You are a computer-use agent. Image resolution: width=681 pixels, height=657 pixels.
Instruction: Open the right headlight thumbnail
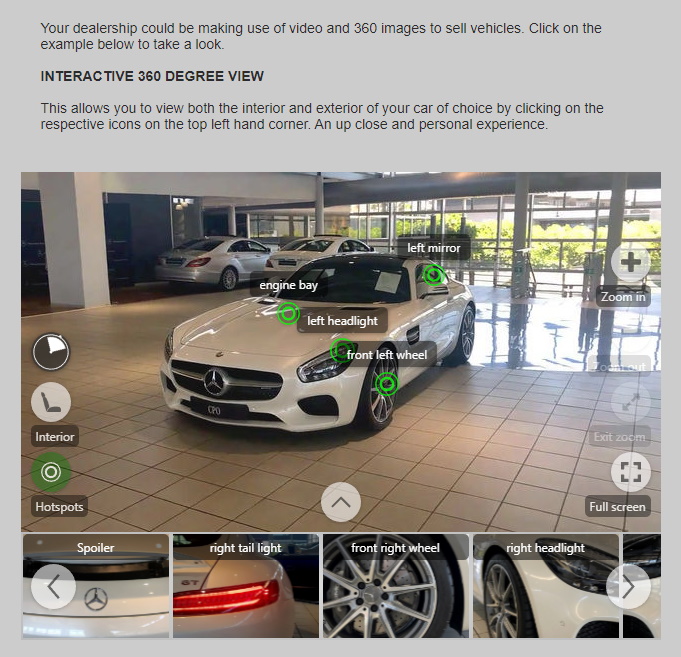[545, 590]
